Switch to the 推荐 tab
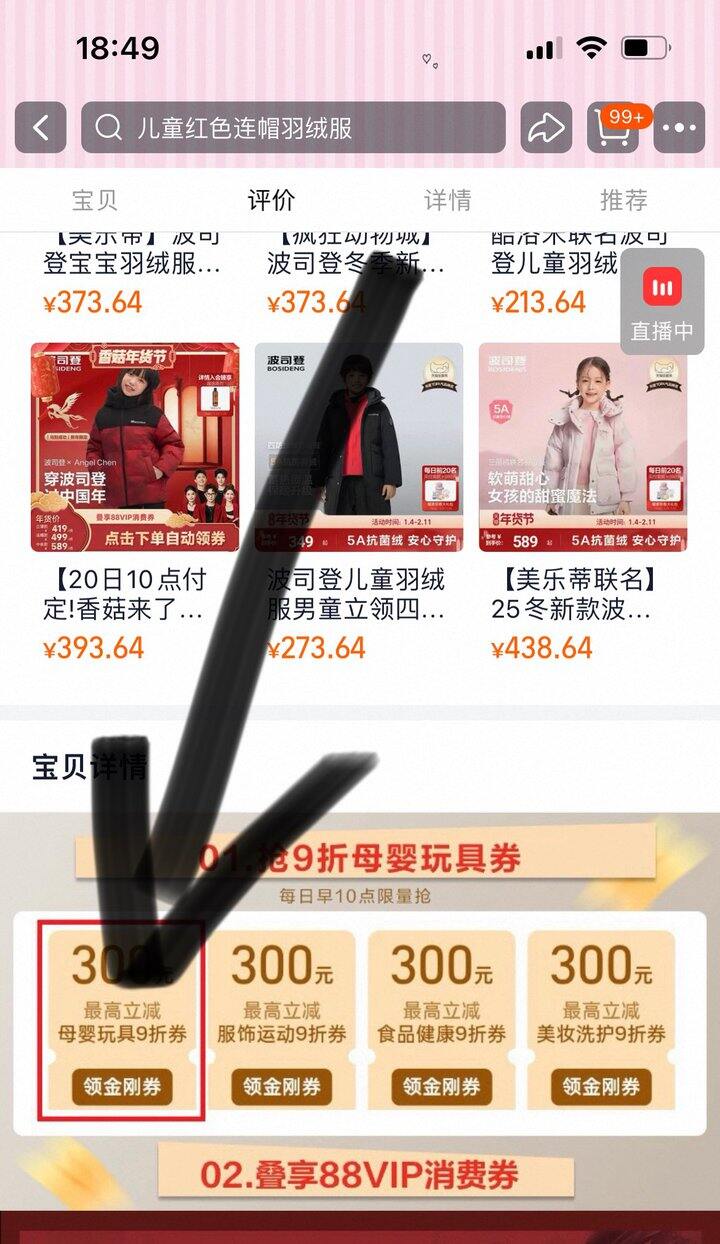Viewport: 720px width, 1244px height. click(x=623, y=200)
